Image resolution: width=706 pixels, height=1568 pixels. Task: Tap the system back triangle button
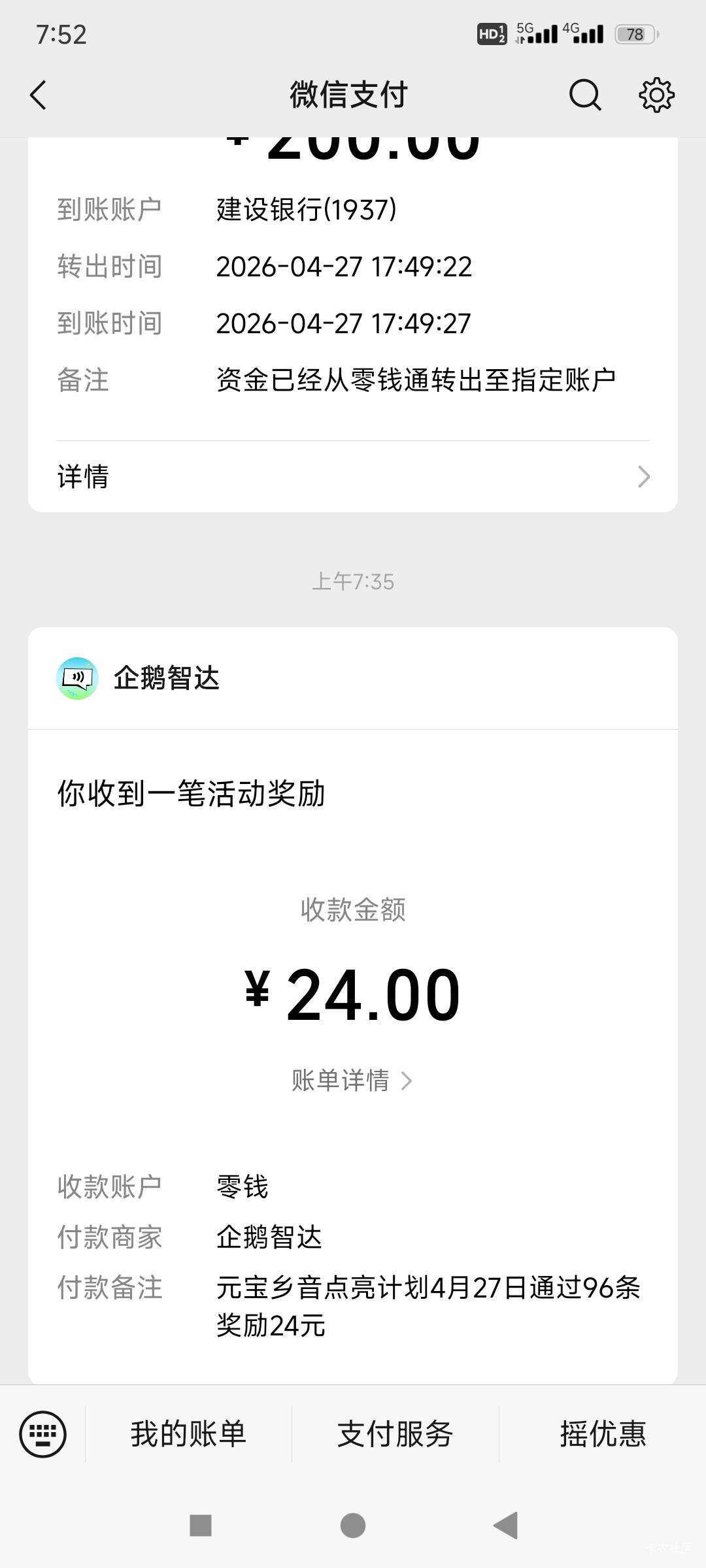[x=505, y=1526]
